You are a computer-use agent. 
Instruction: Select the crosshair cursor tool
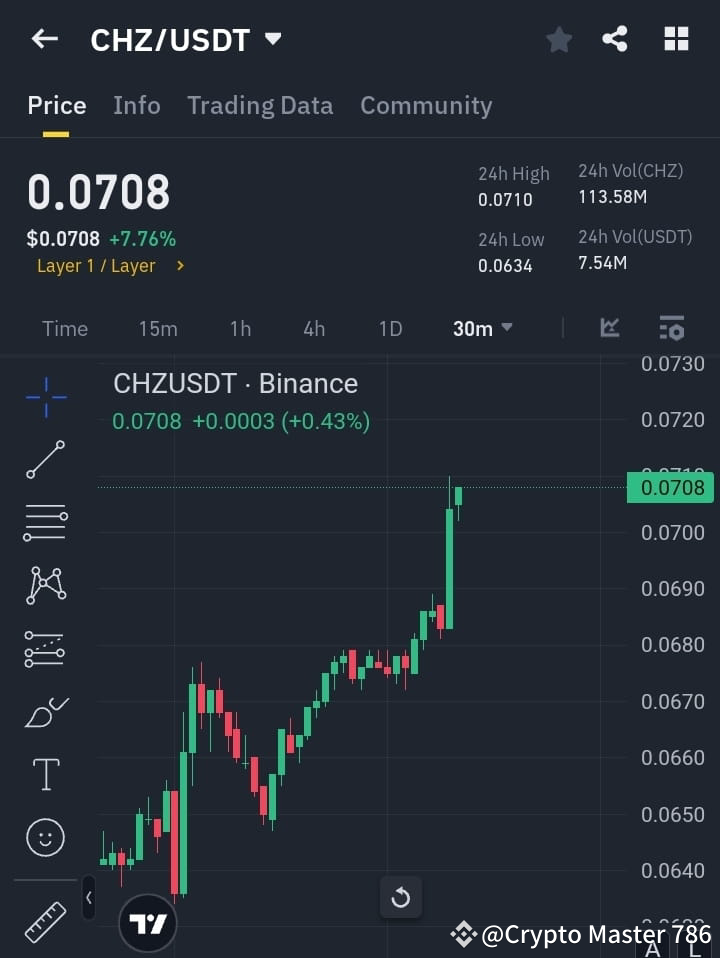tap(44, 397)
